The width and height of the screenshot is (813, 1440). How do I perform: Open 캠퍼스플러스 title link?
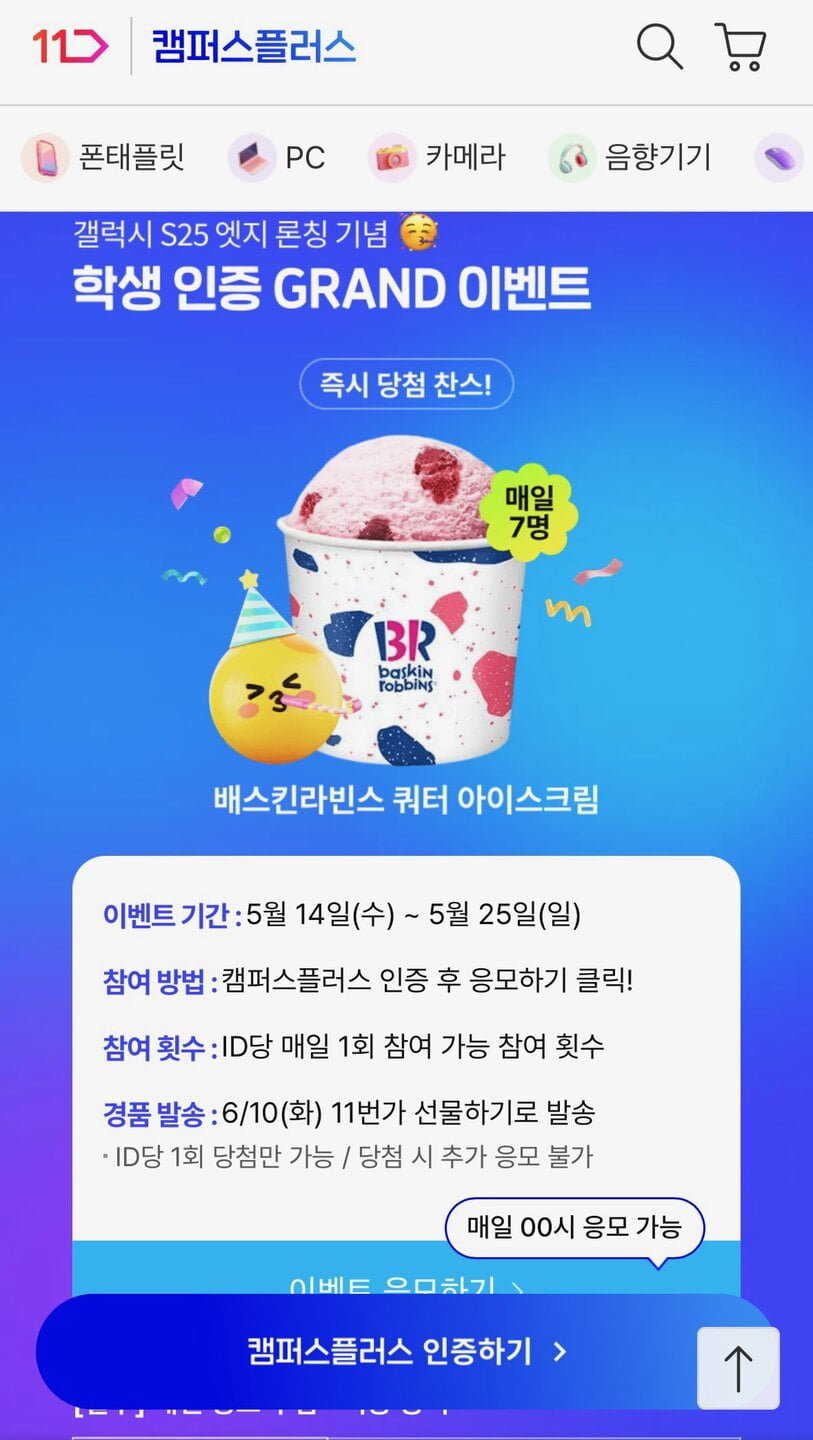tap(253, 46)
